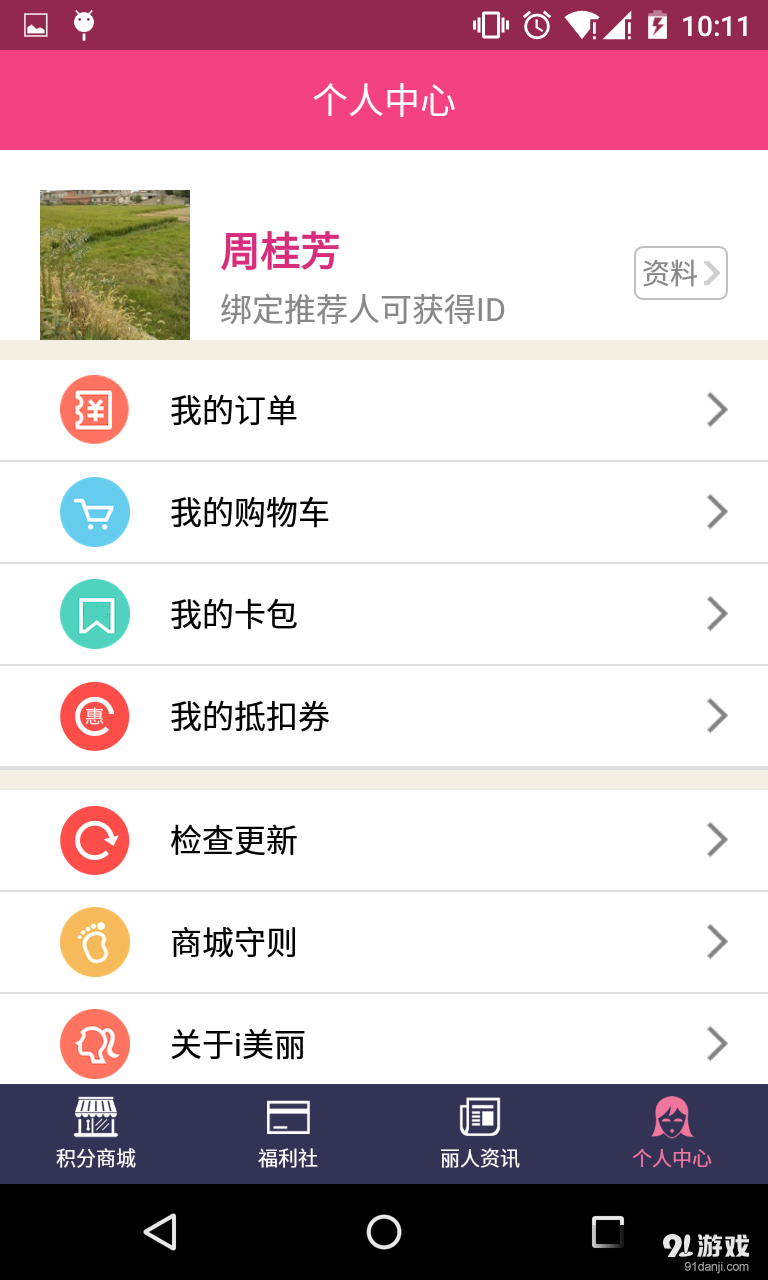Select the yellow footprint icon for 商城守则
This screenshot has height=1280, width=768.
click(x=95, y=941)
